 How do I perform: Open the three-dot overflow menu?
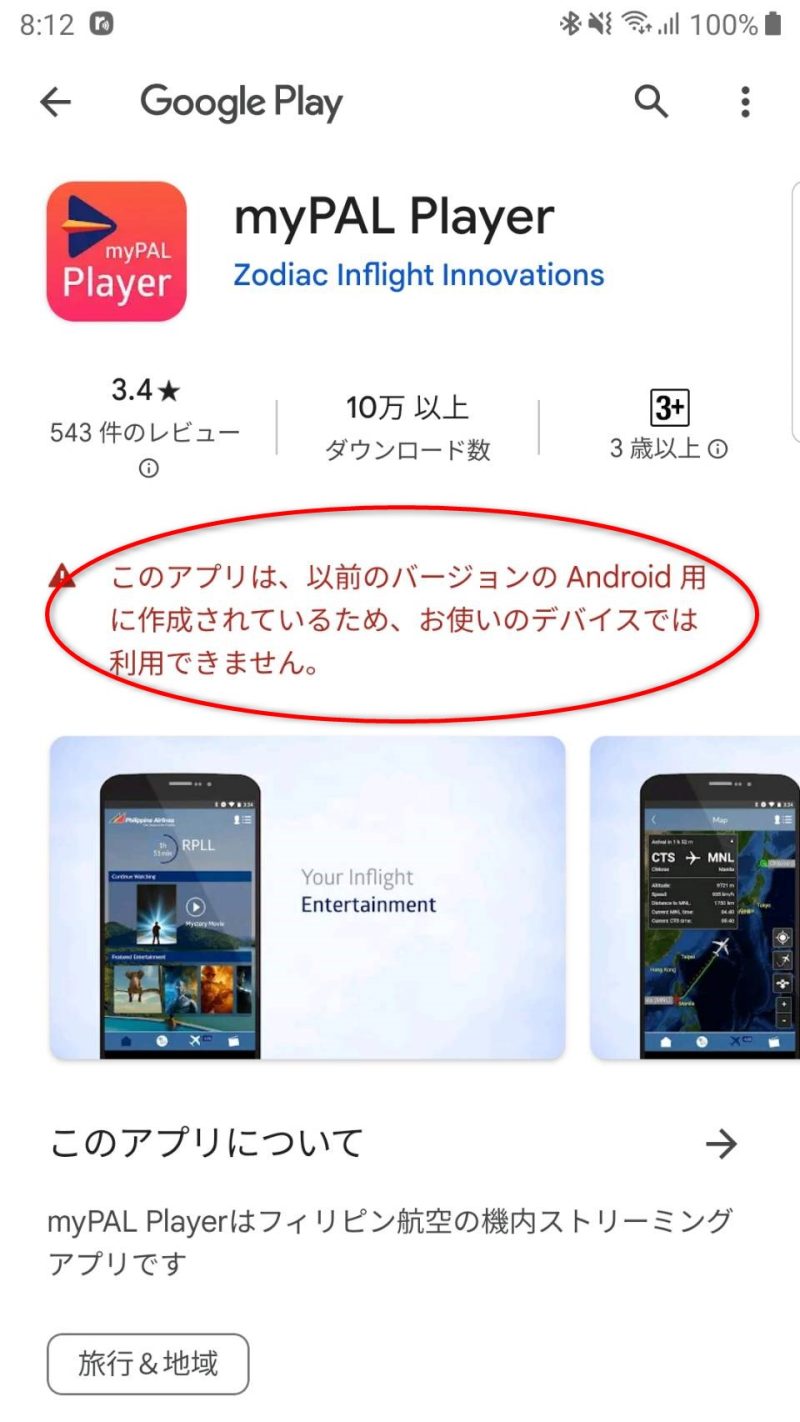click(745, 102)
